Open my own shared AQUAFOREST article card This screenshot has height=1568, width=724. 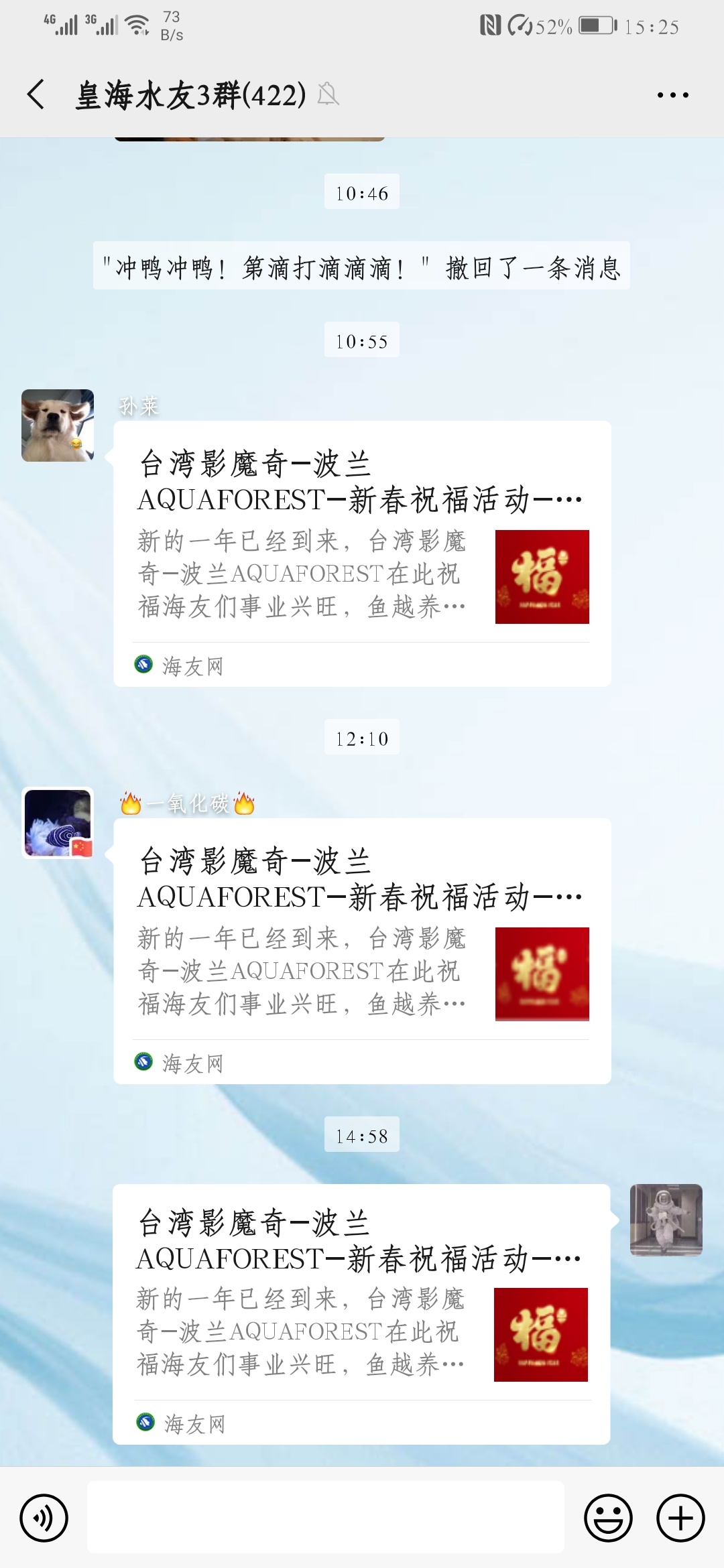[x=361, y=1313]
